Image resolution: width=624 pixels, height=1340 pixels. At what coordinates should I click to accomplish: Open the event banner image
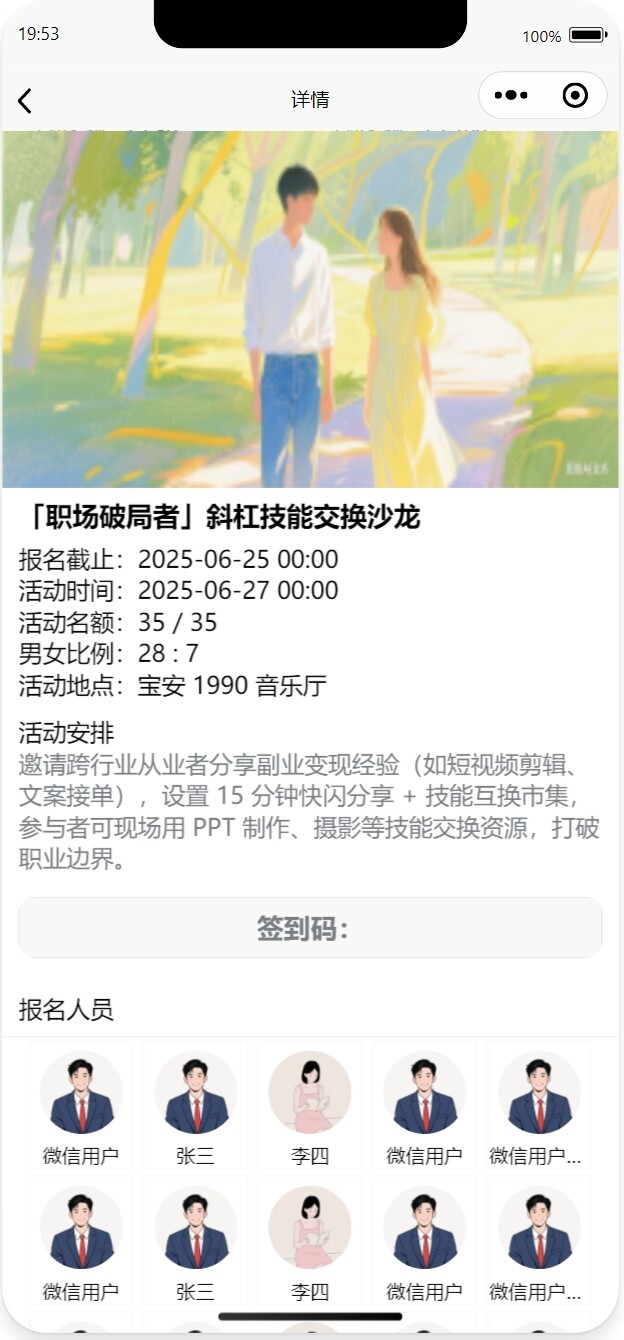tap(310, 310)
